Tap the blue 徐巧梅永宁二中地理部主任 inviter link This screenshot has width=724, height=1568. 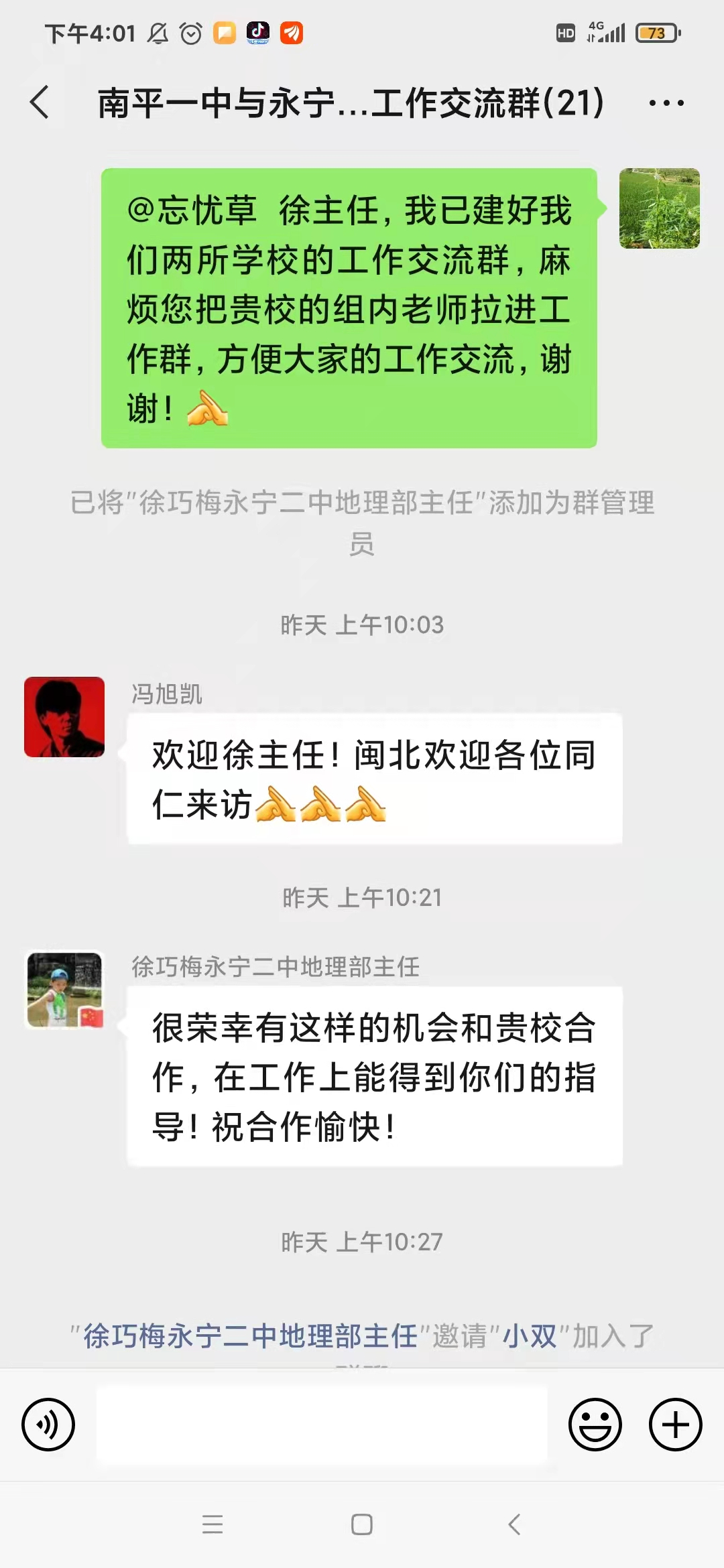pos(250,1335)
